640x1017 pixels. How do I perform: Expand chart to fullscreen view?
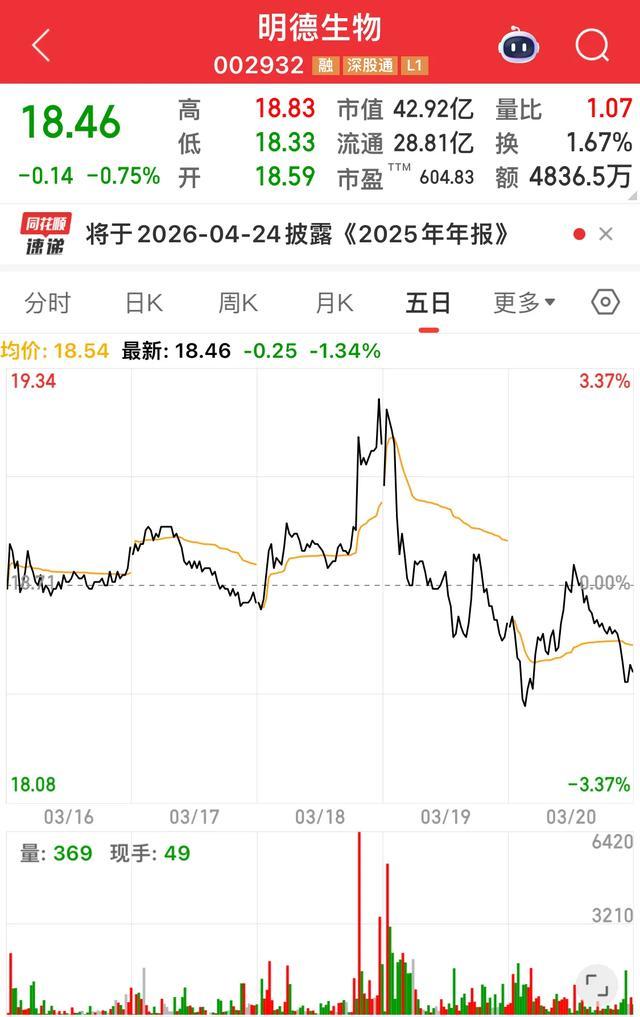(x=597, y=984)
